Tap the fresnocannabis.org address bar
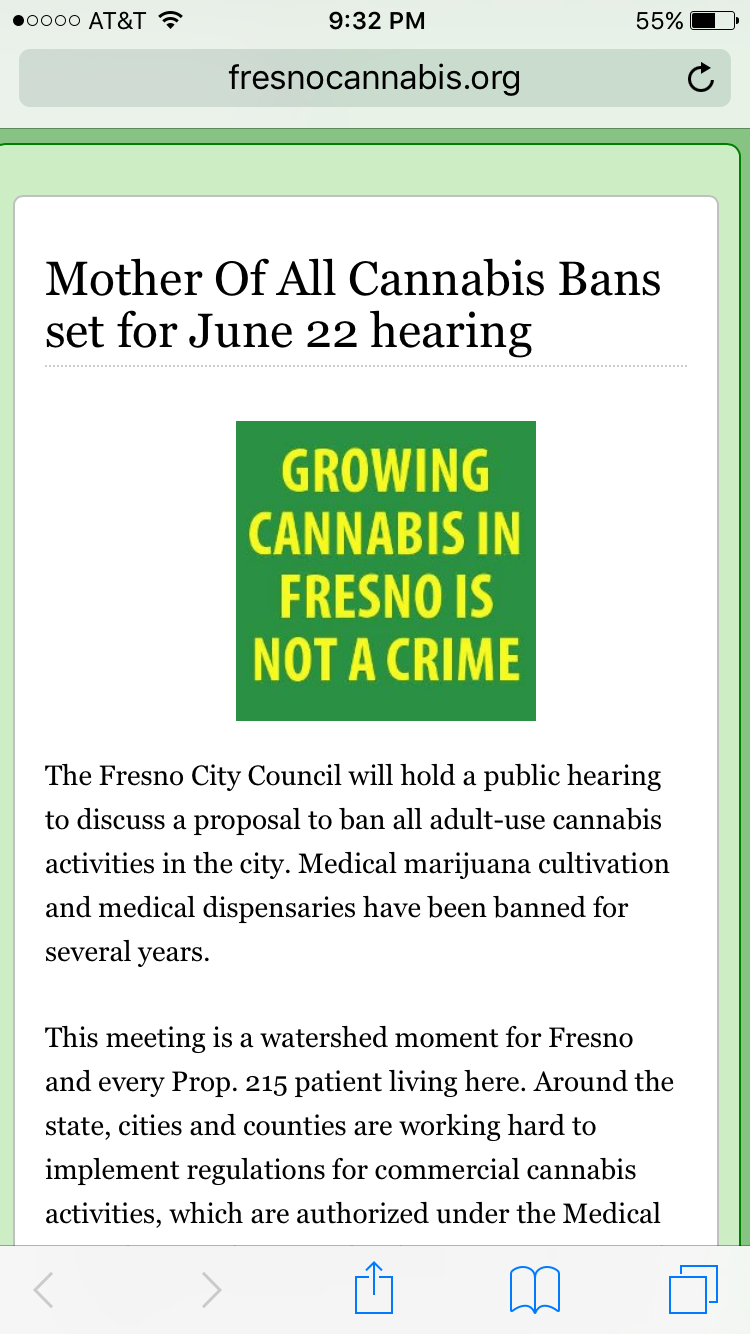The image size is (750, 1334). tap(374, 78)
